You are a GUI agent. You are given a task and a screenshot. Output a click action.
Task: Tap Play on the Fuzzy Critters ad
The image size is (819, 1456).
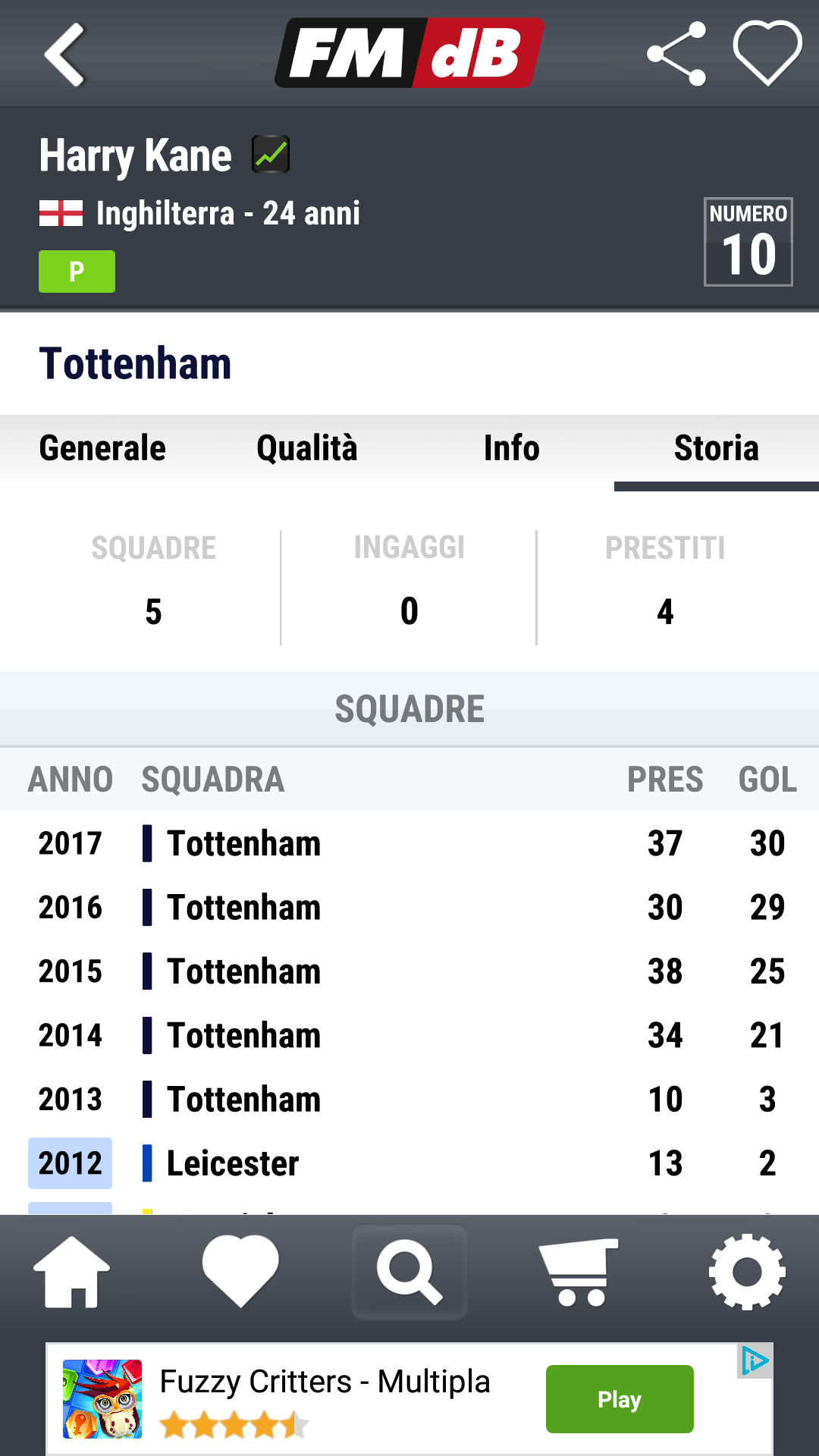click(x=620, y=1399)
